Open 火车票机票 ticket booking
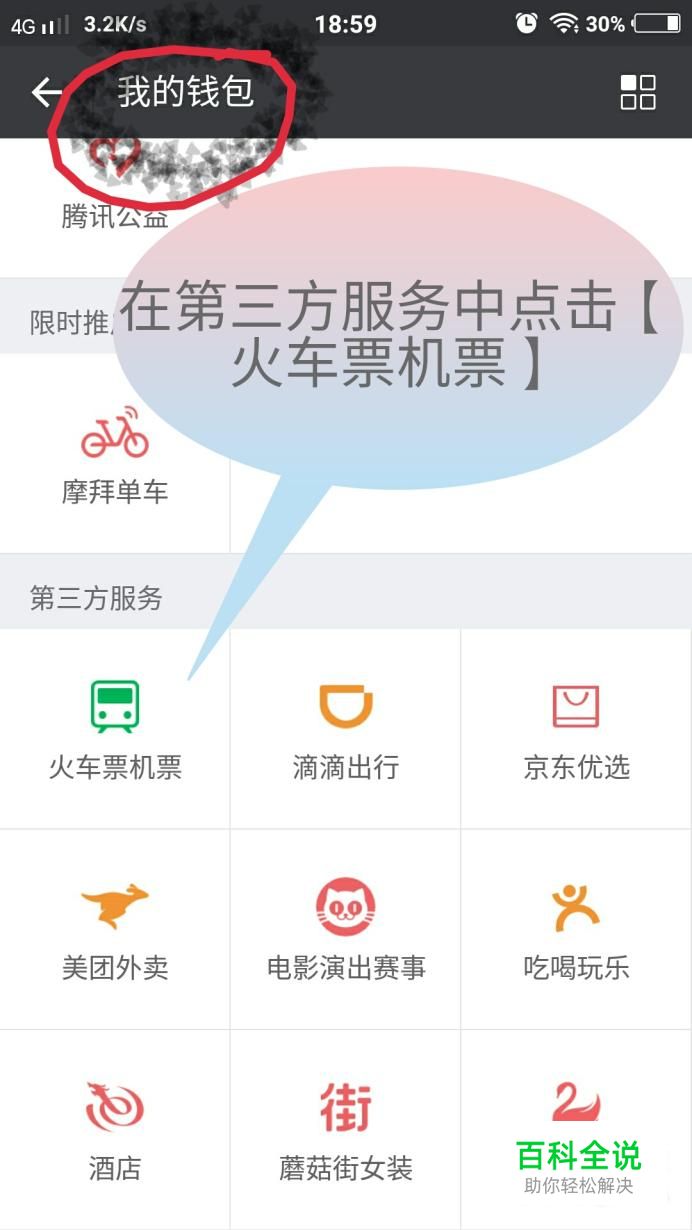This screenshot has width=692, height=1230. [x=115, y=728]
